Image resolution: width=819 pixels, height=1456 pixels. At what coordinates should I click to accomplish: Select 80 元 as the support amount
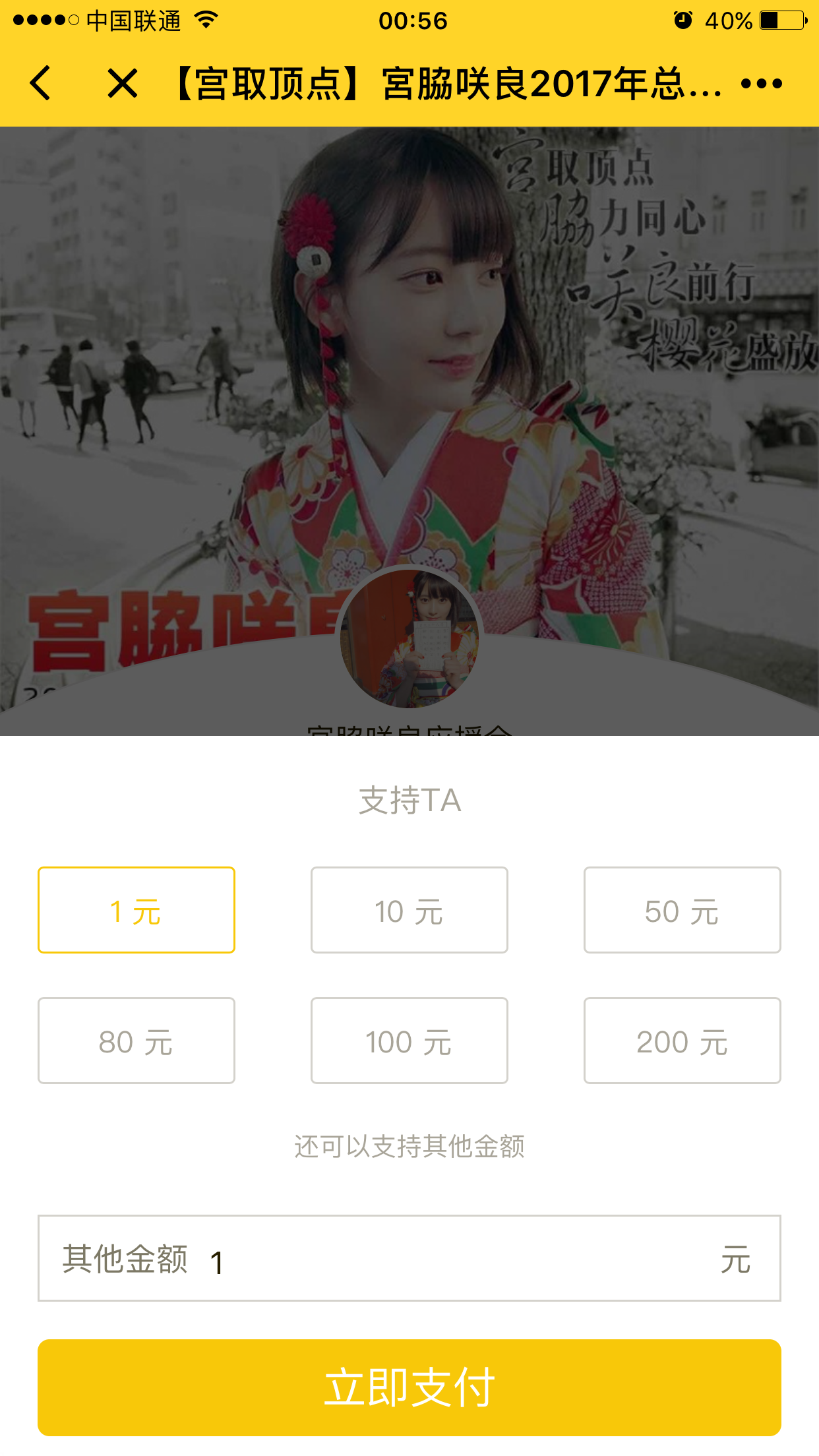click(x=136, y=1041)
